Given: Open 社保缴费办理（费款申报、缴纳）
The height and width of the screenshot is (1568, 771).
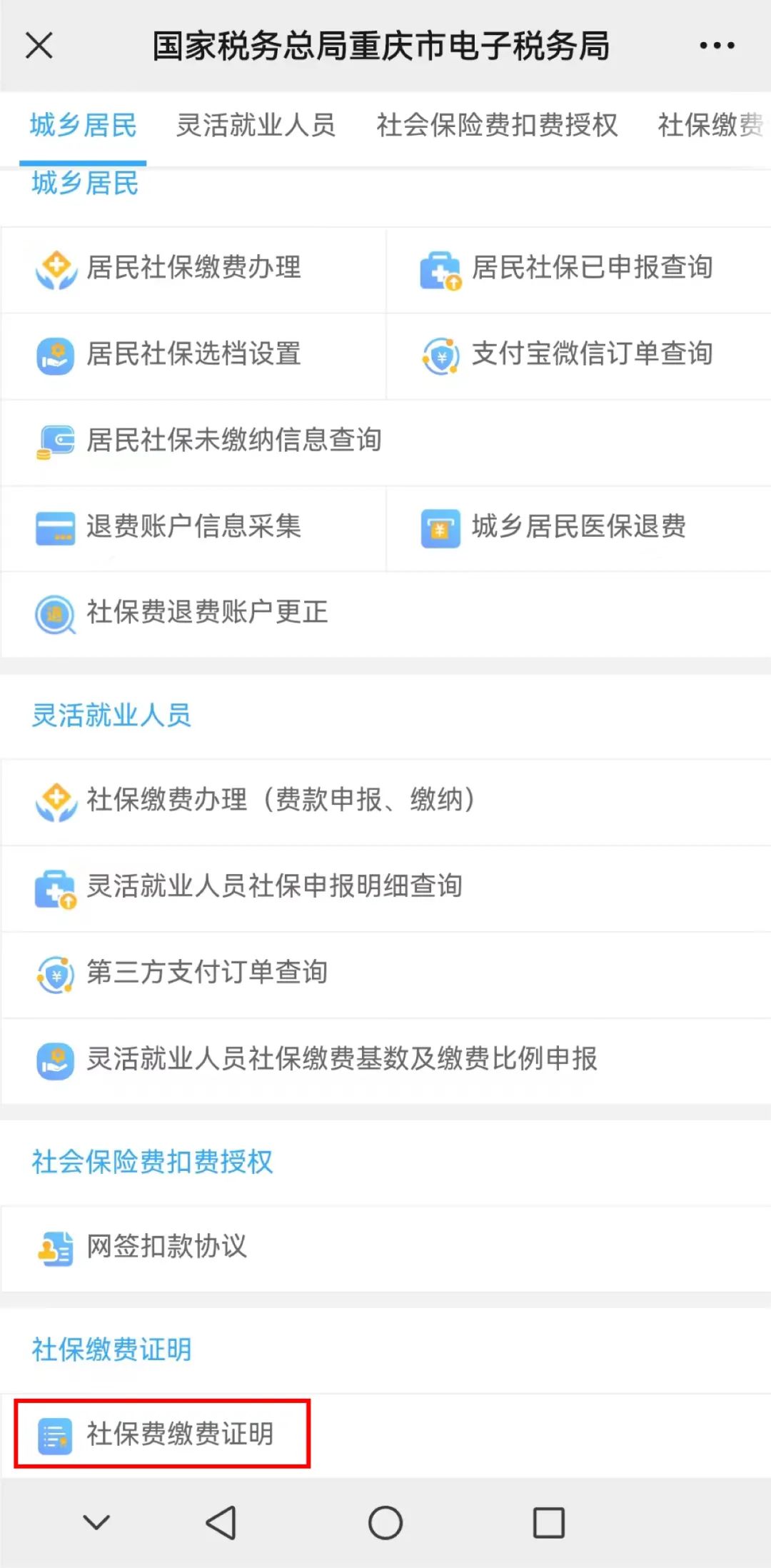Looking at the screenshot, I should pyautogui.click(x=280, y=800).
